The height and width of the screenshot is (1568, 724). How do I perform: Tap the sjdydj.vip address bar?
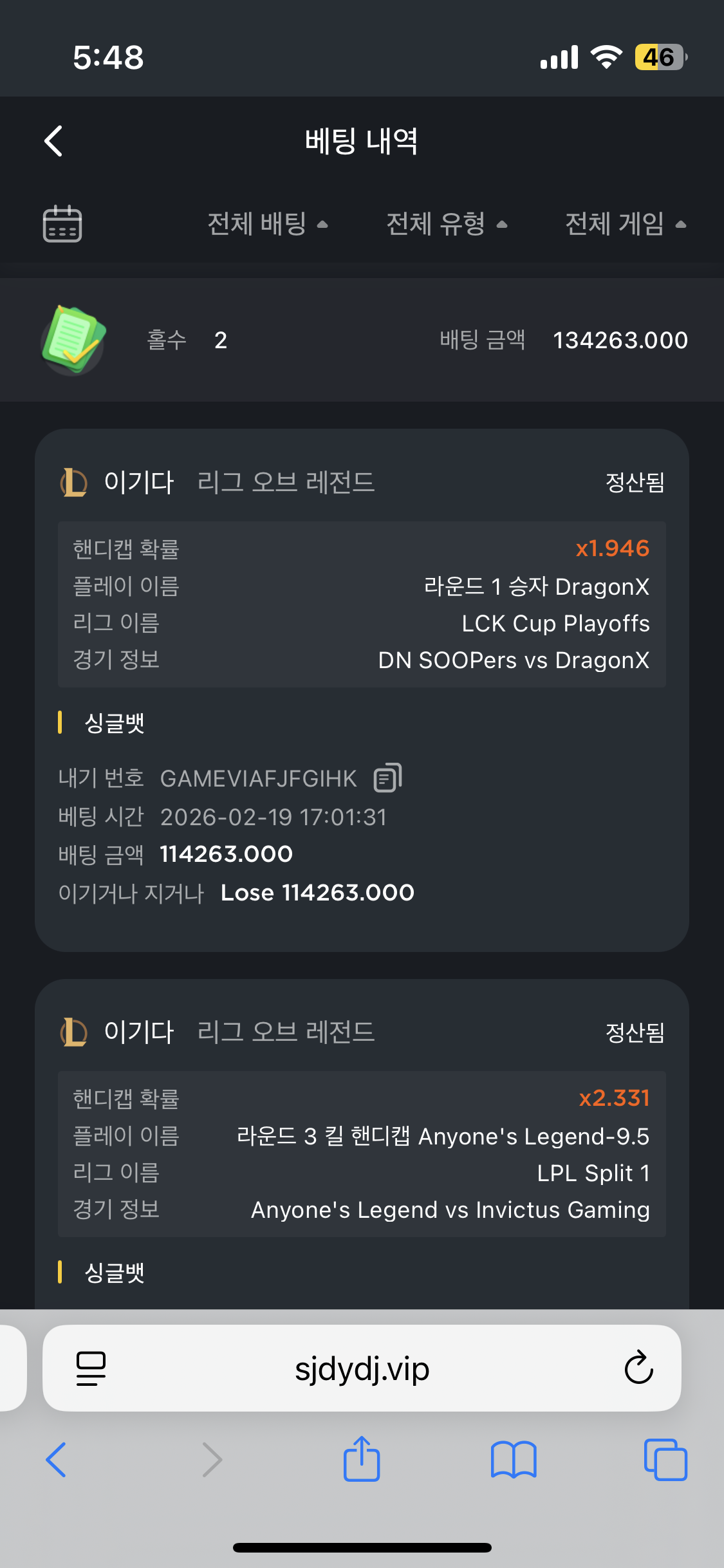point(362,1369)
